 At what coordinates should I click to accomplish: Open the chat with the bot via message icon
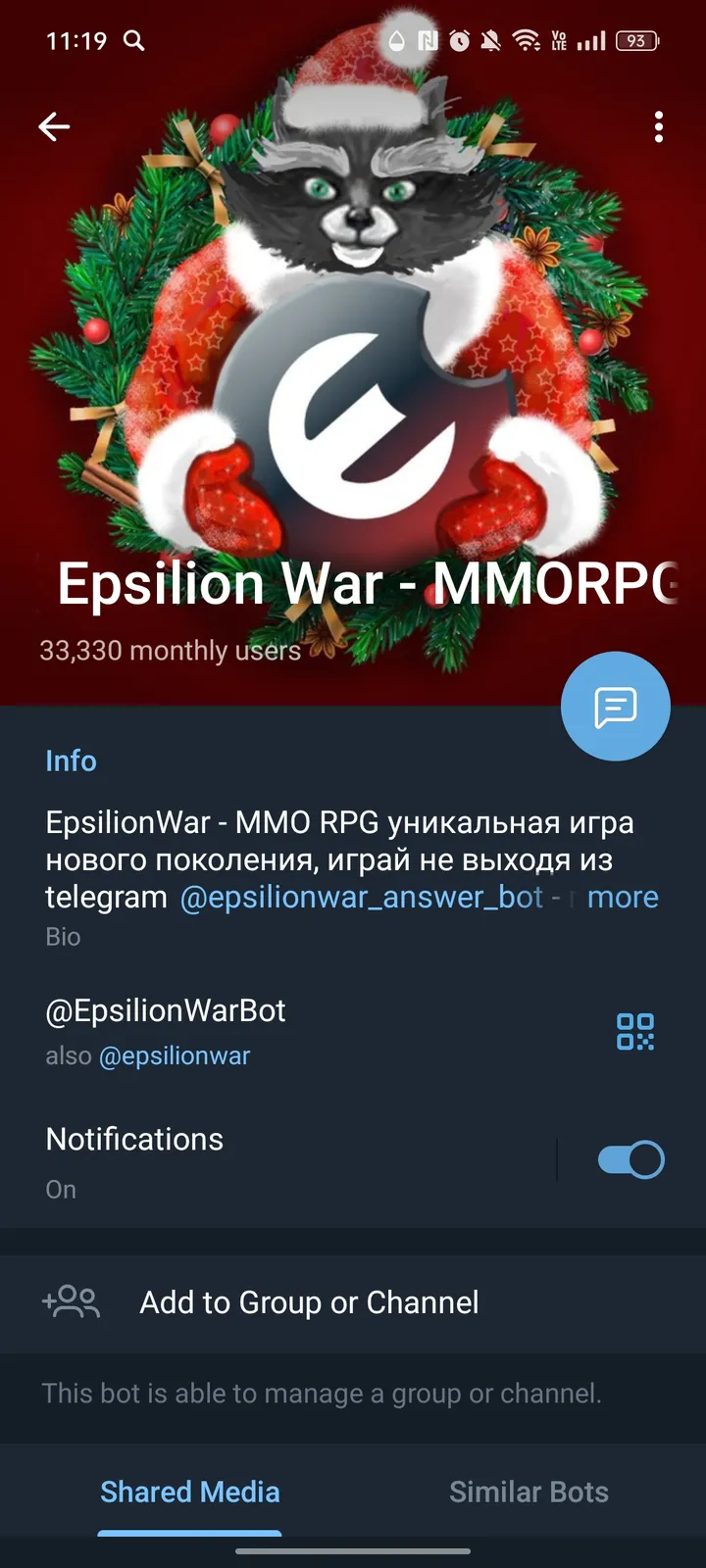point(615,706)
